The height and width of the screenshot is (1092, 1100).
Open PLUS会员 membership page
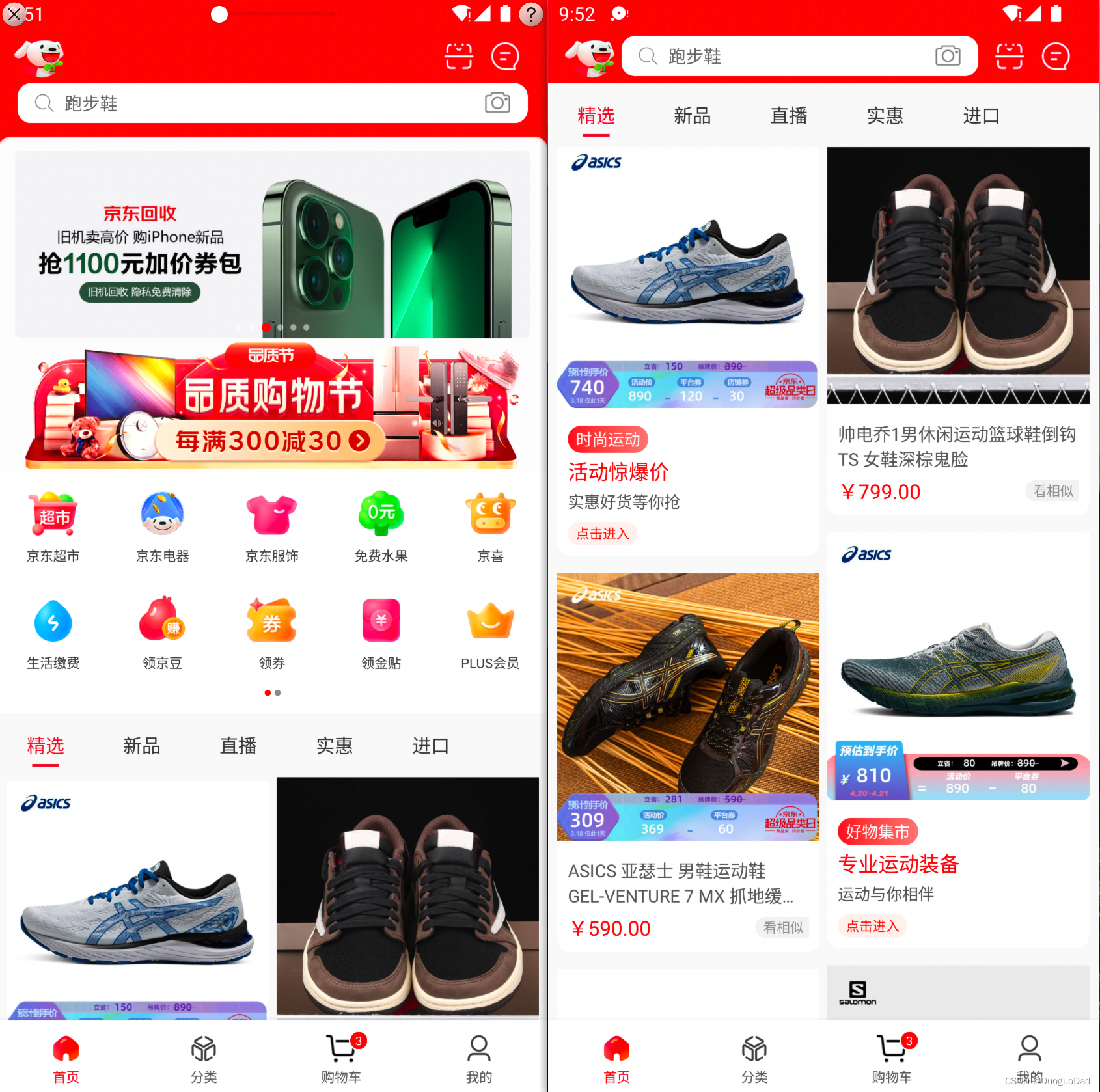(x=490, y=633)
